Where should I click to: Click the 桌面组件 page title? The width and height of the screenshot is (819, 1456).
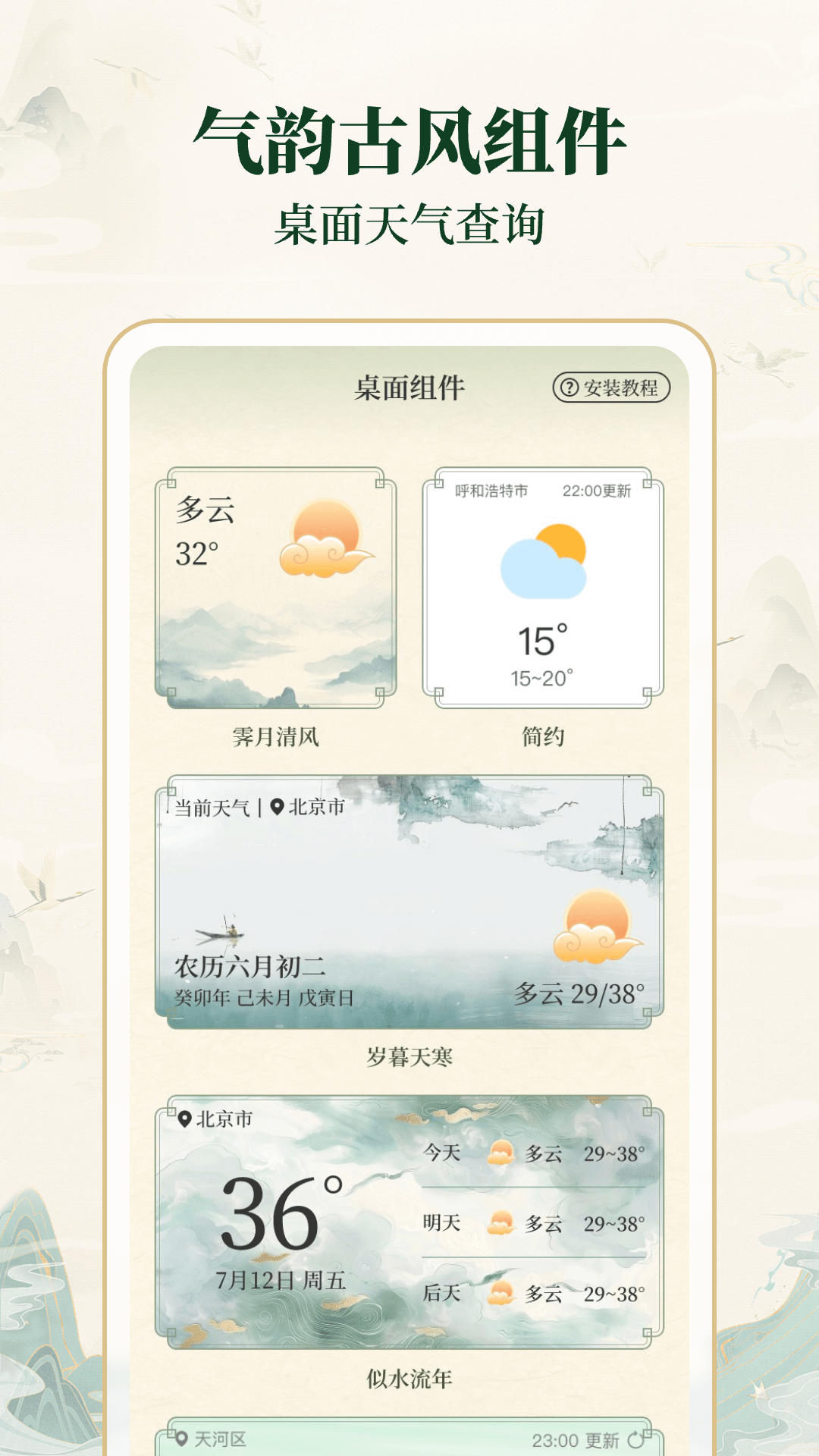click(409, 387)
